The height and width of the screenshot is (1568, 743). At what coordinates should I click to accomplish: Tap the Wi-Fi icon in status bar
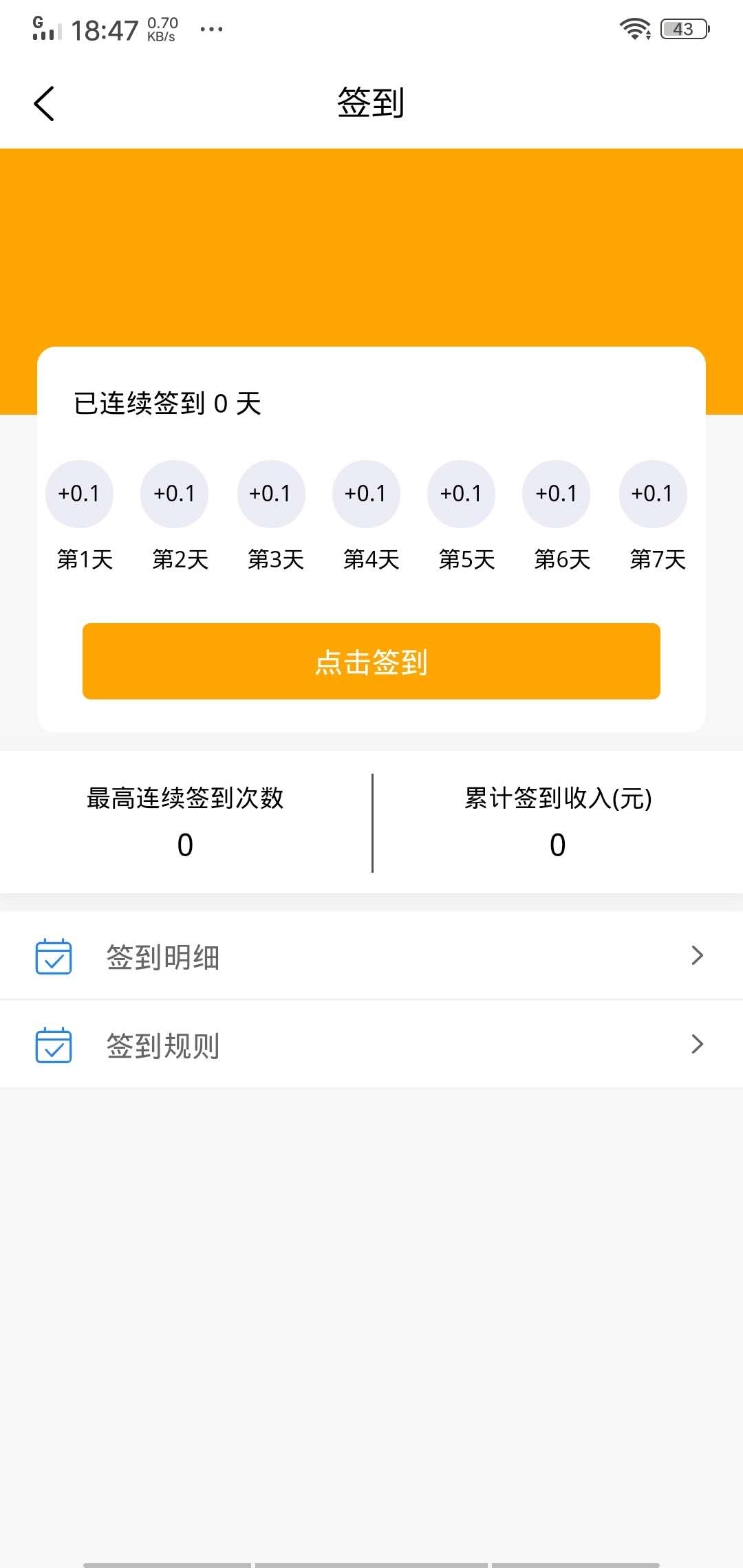(x=634, y=28)
